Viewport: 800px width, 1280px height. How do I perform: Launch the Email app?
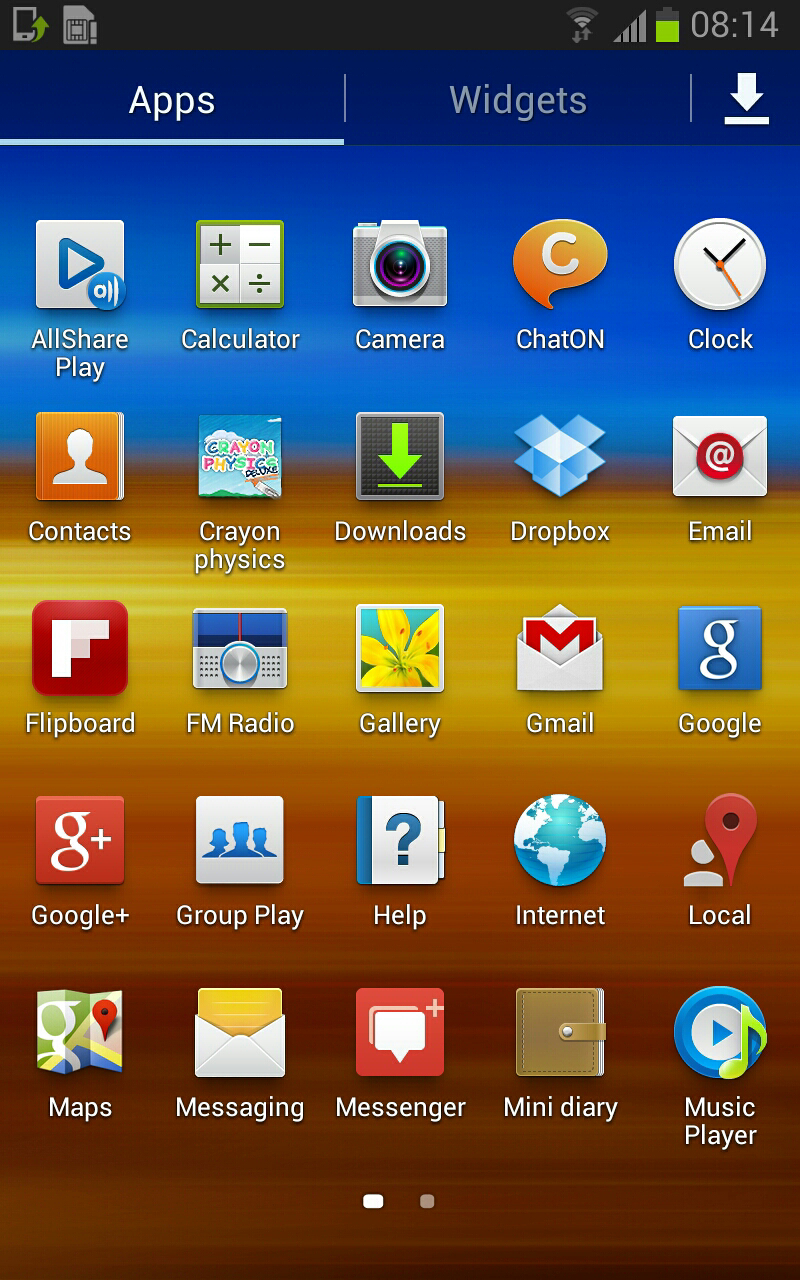(x=720, y=457)
